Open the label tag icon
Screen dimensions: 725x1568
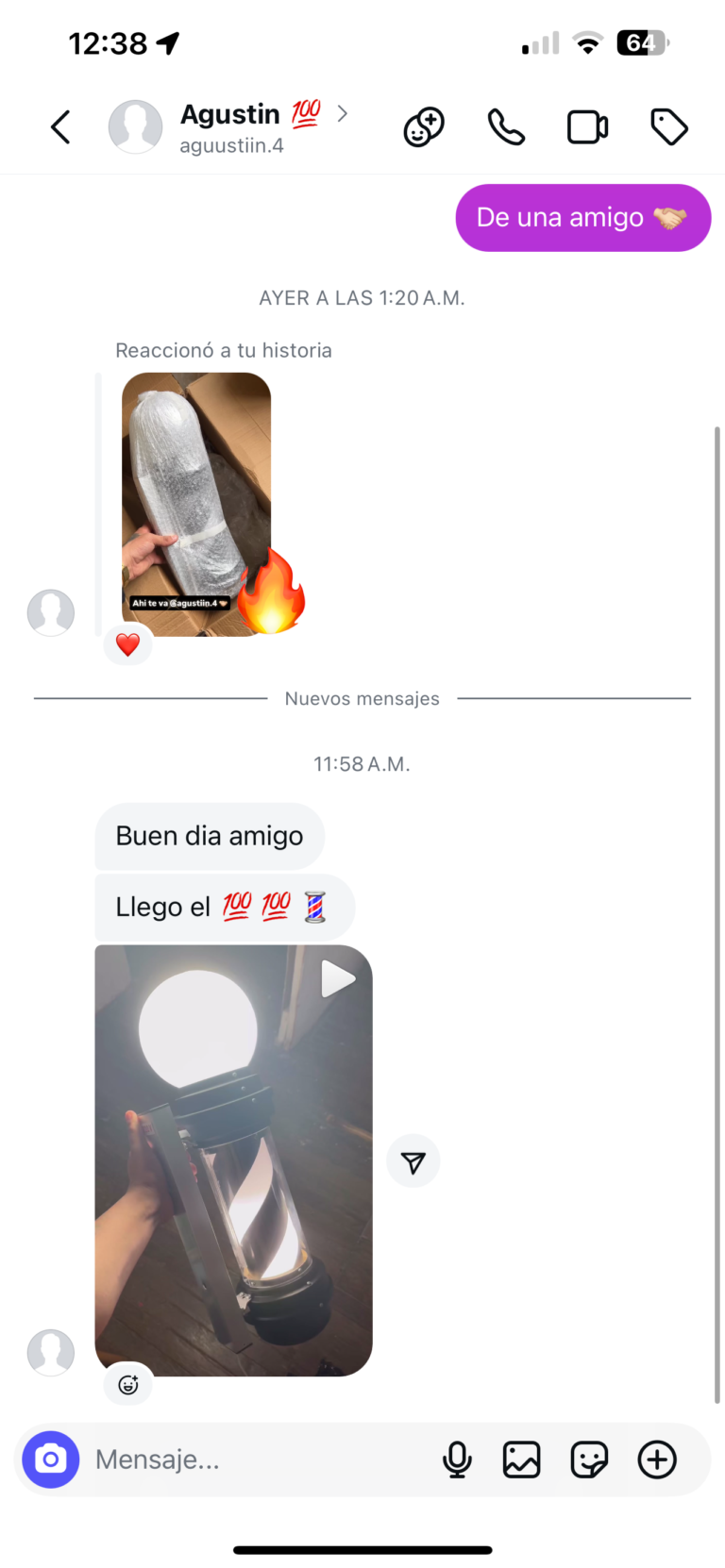pos(669,127)
